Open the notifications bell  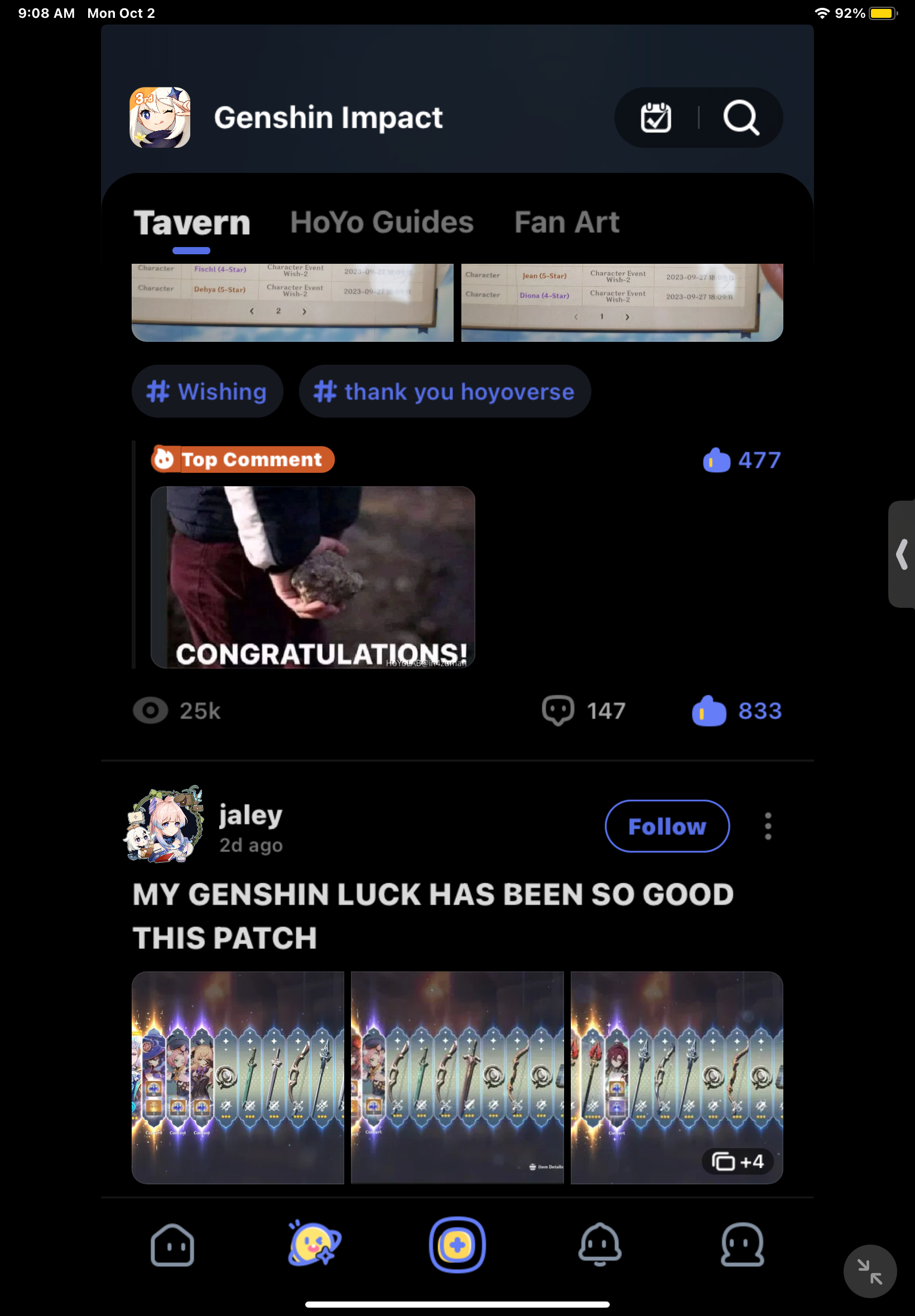[x=600, y=1245]
